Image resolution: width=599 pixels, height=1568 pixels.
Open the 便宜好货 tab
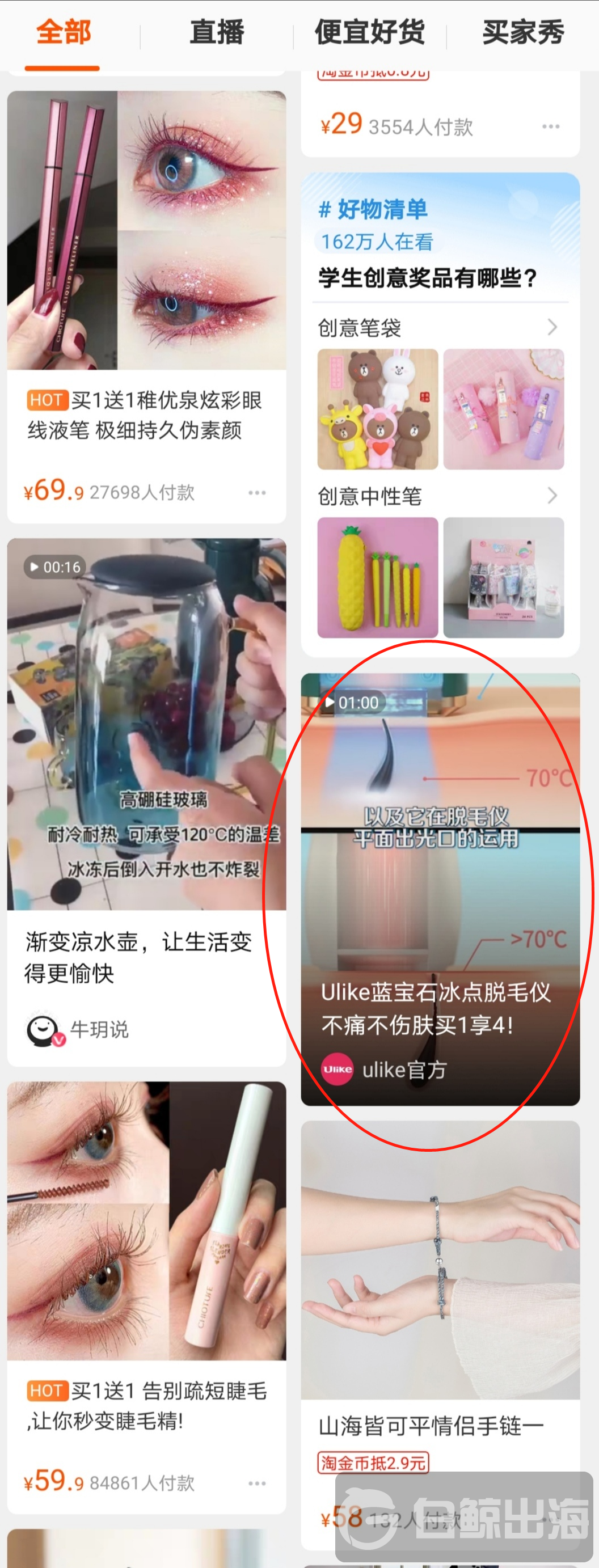point(369,32)
